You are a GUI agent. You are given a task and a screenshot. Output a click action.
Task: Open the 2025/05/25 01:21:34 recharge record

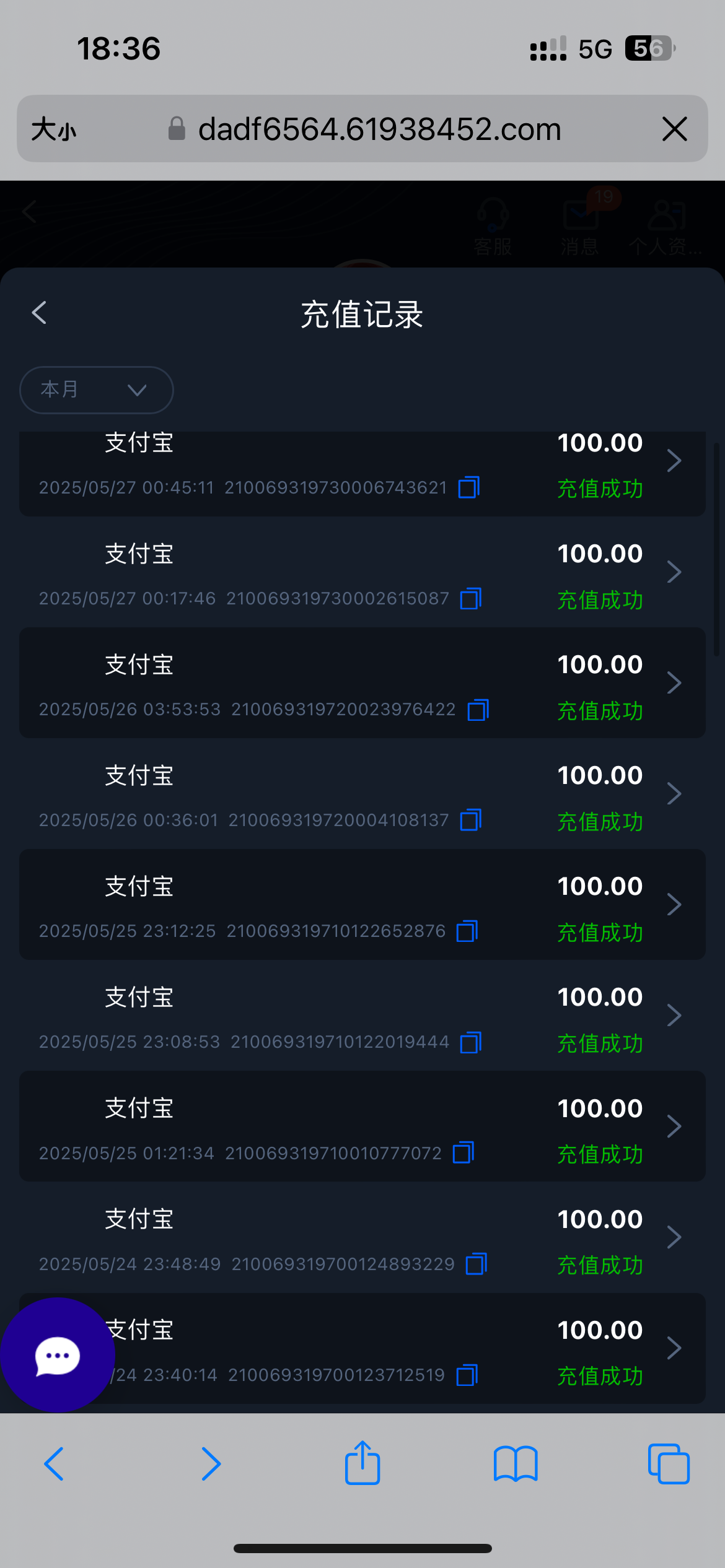(362, 1126)
